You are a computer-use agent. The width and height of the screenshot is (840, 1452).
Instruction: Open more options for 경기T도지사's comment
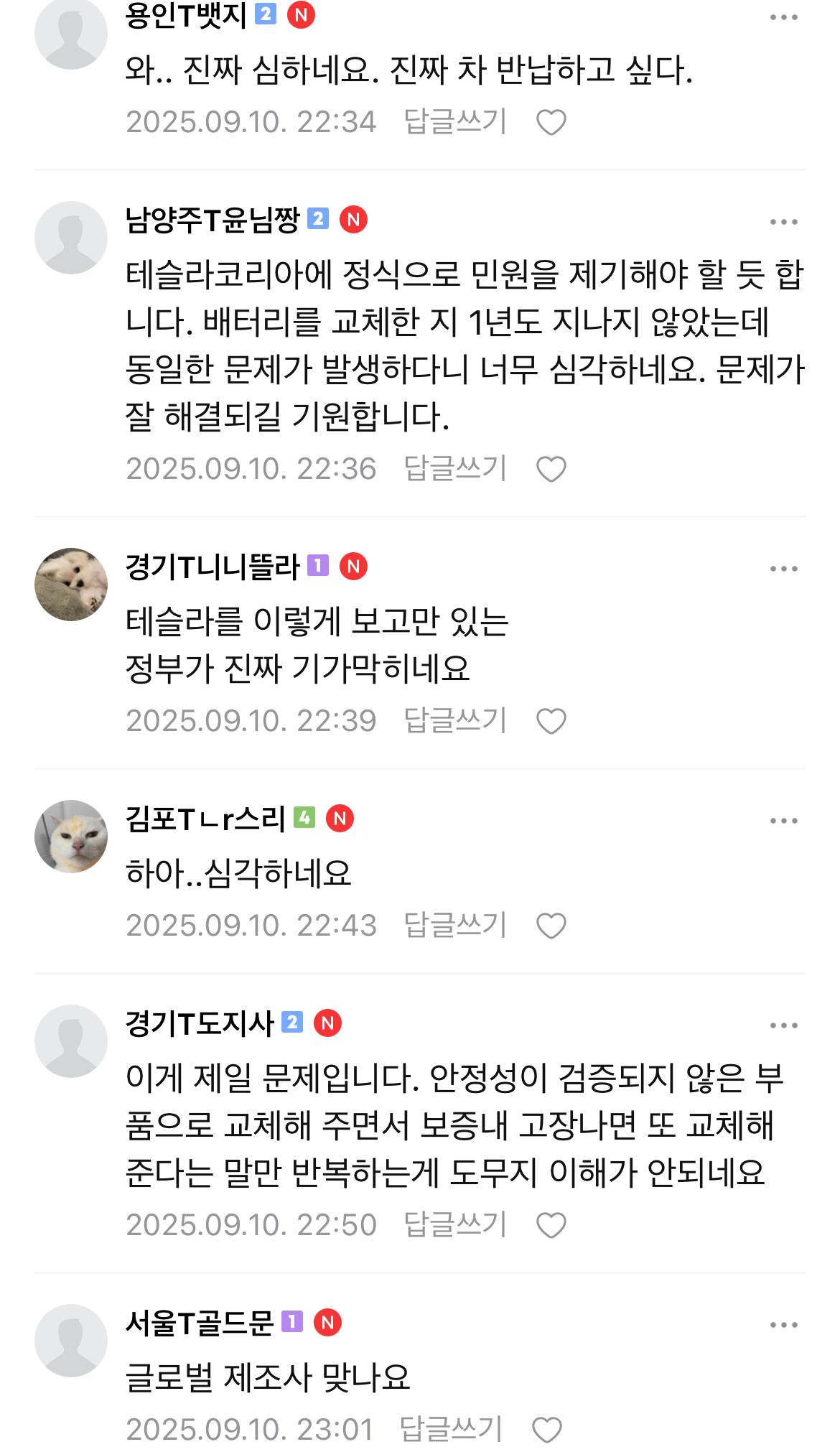point(783,1025)
